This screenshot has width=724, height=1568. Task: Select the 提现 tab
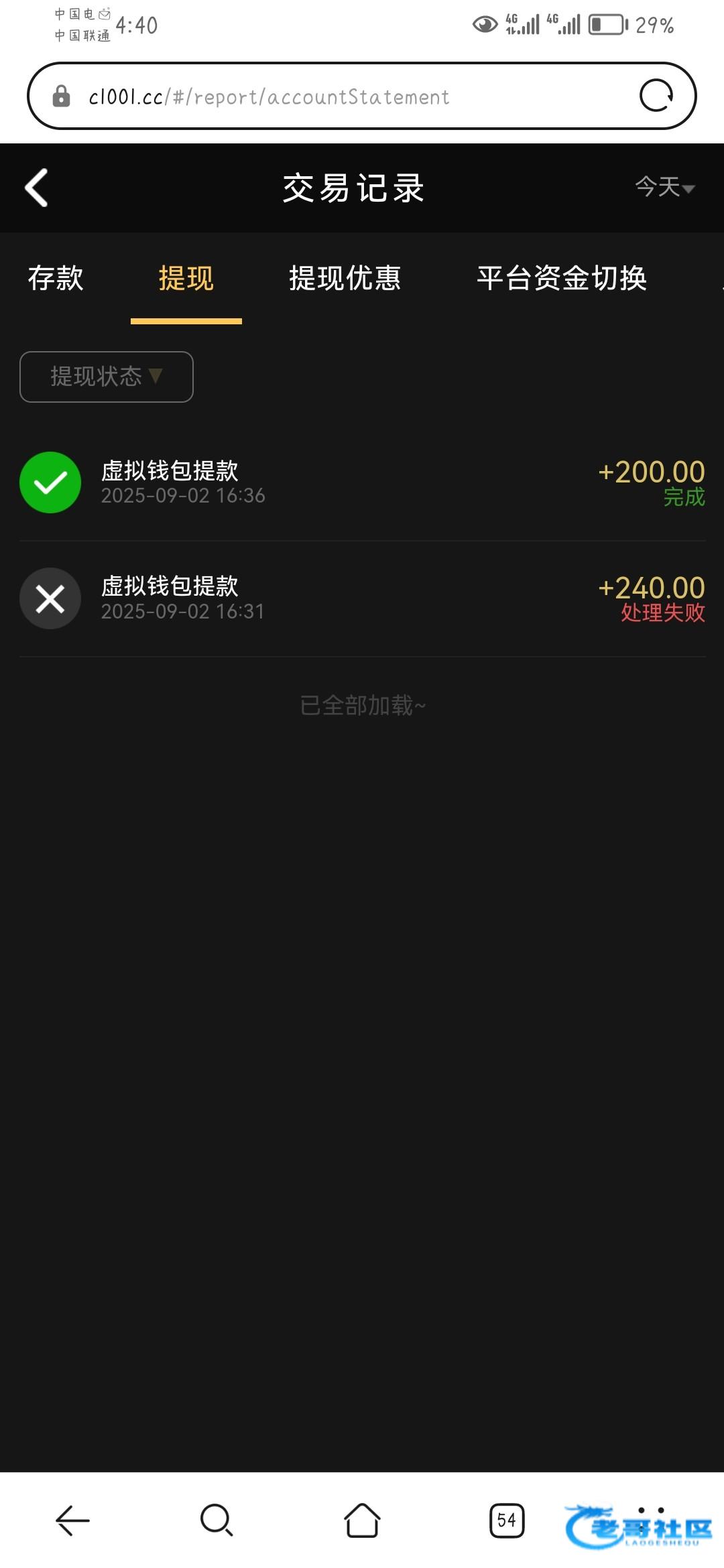point(186,278)
